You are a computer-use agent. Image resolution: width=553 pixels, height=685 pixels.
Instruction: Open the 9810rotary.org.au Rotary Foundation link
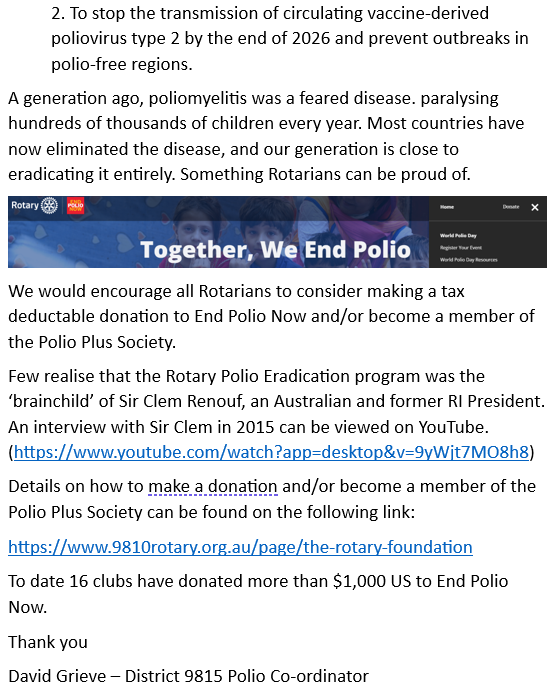[x=240, y=547]
